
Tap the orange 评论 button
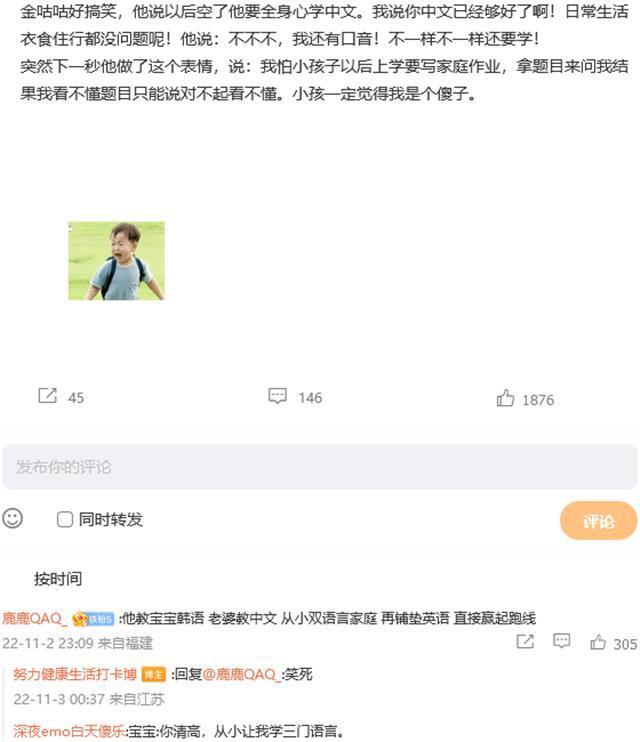coord(598,521)
